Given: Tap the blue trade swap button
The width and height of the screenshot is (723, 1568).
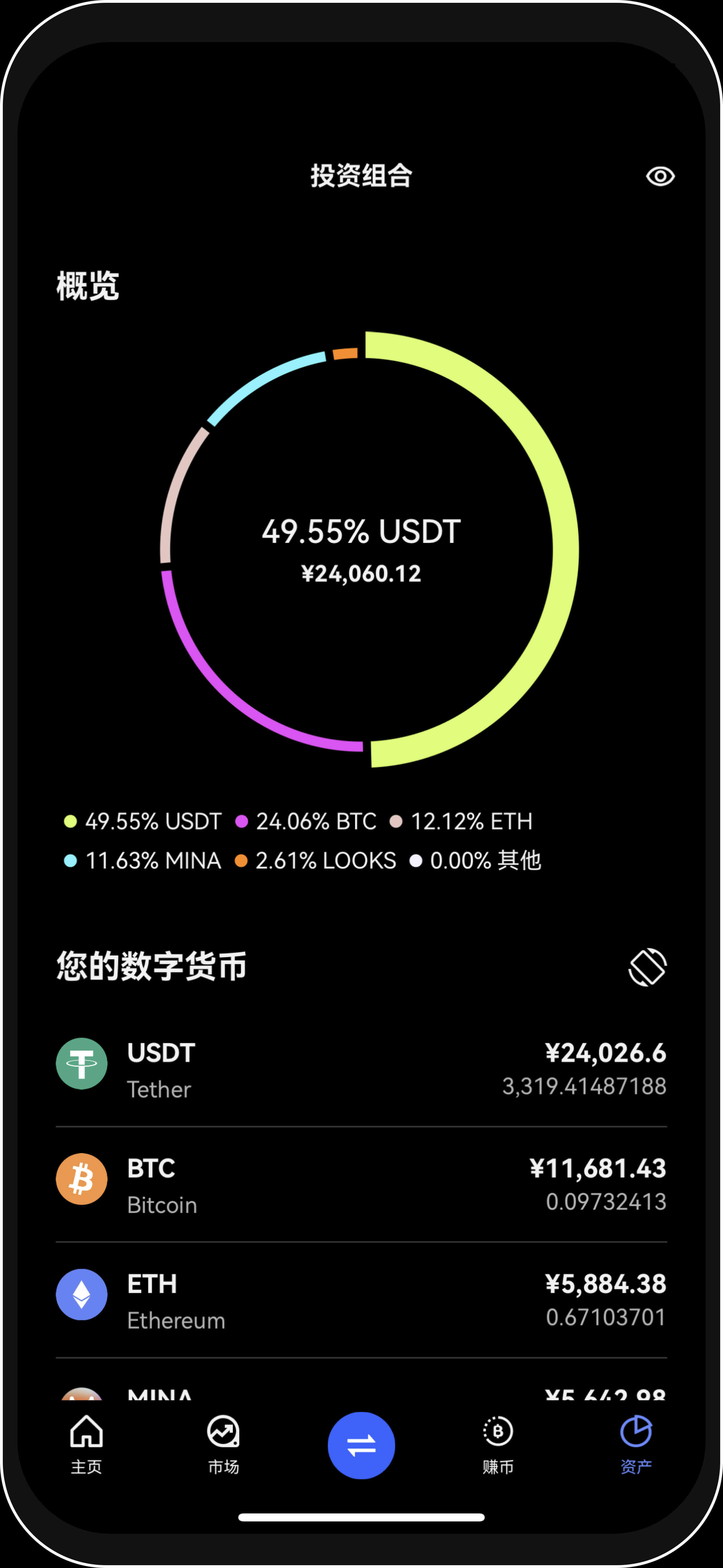Looking at the screenshot, I should click(x=361, y=1445).
